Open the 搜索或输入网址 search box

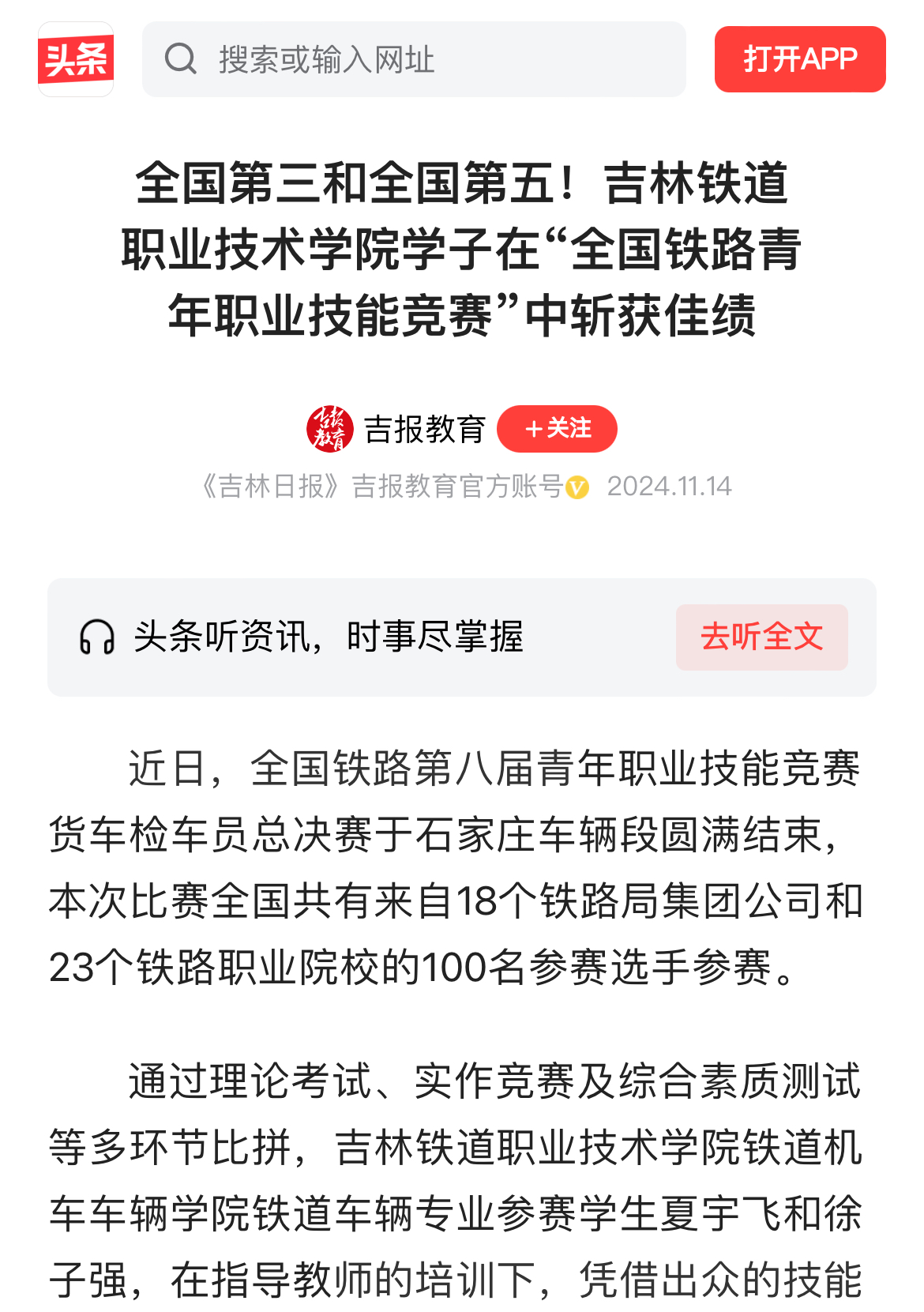pyautogui.click(x=414, y=59)
